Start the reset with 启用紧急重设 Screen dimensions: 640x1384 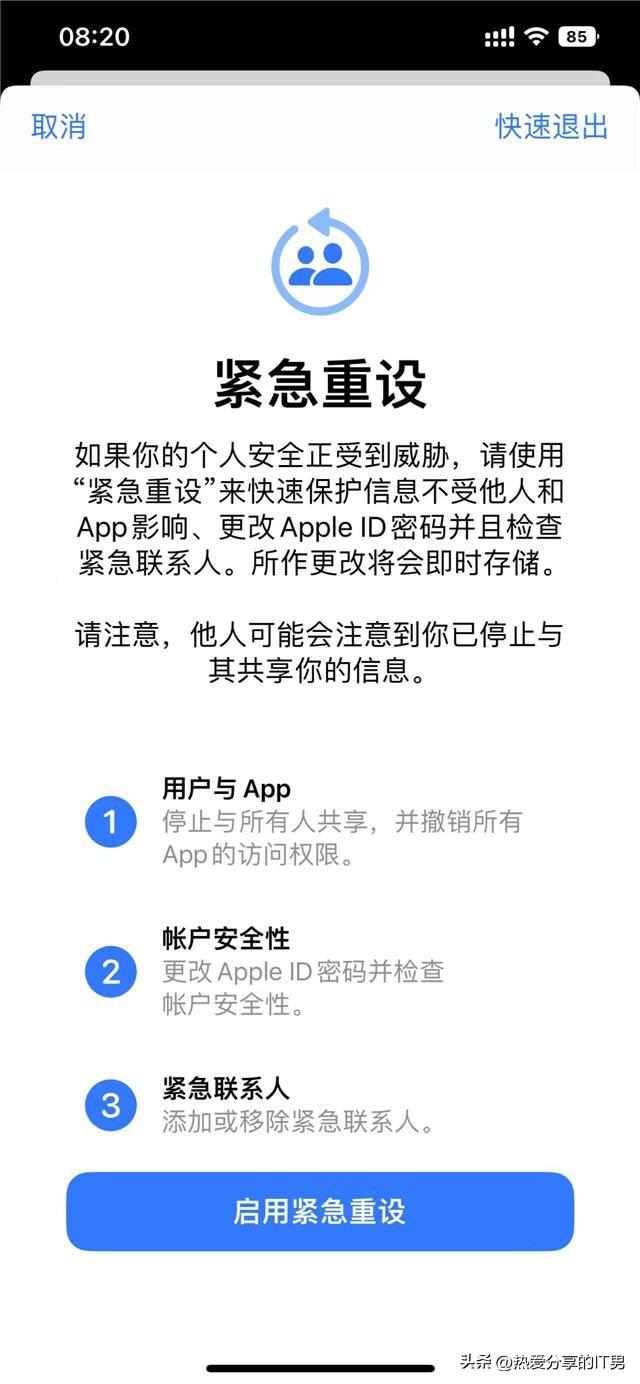coord(320,1211)
